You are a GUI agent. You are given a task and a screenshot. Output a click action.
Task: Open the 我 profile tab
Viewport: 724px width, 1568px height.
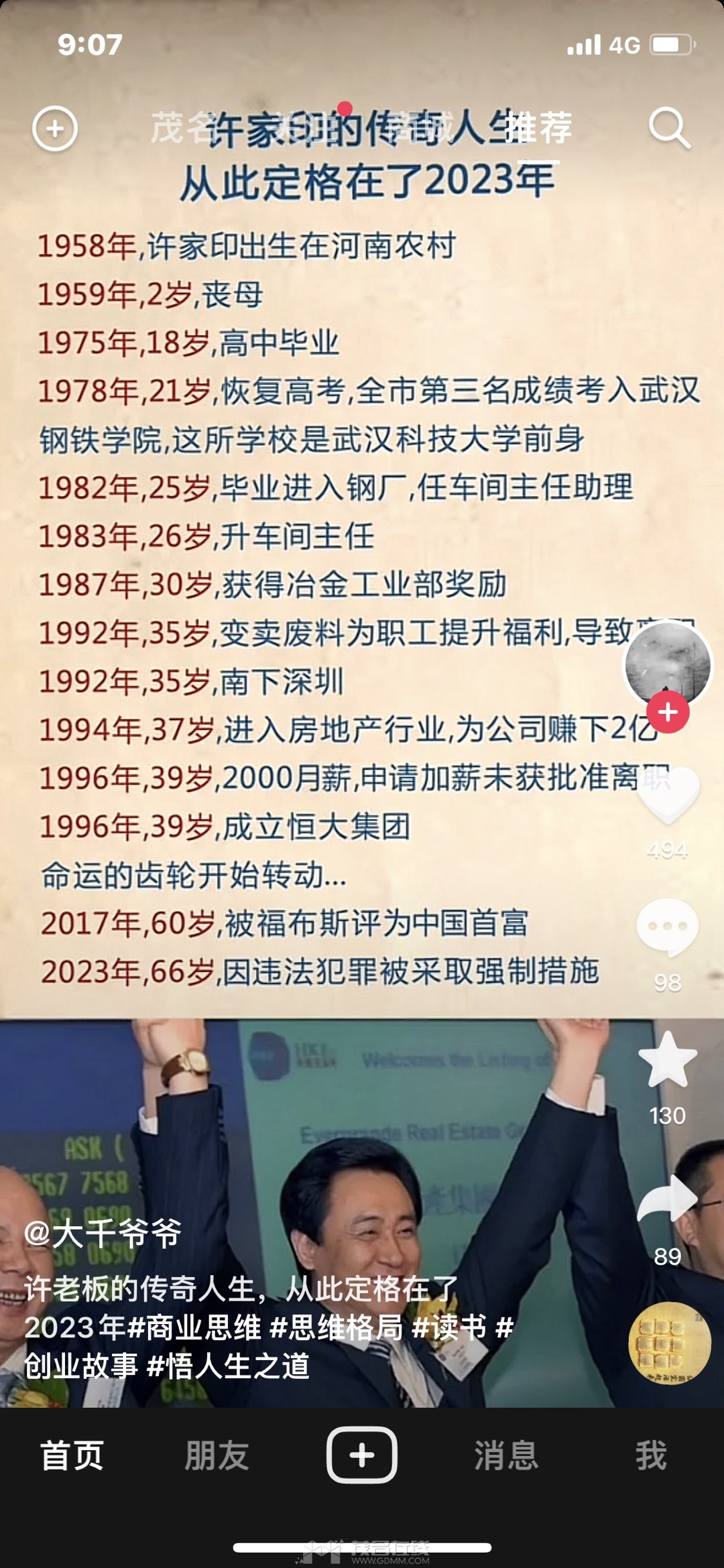pyautogui.click(x=651, y=1455)
